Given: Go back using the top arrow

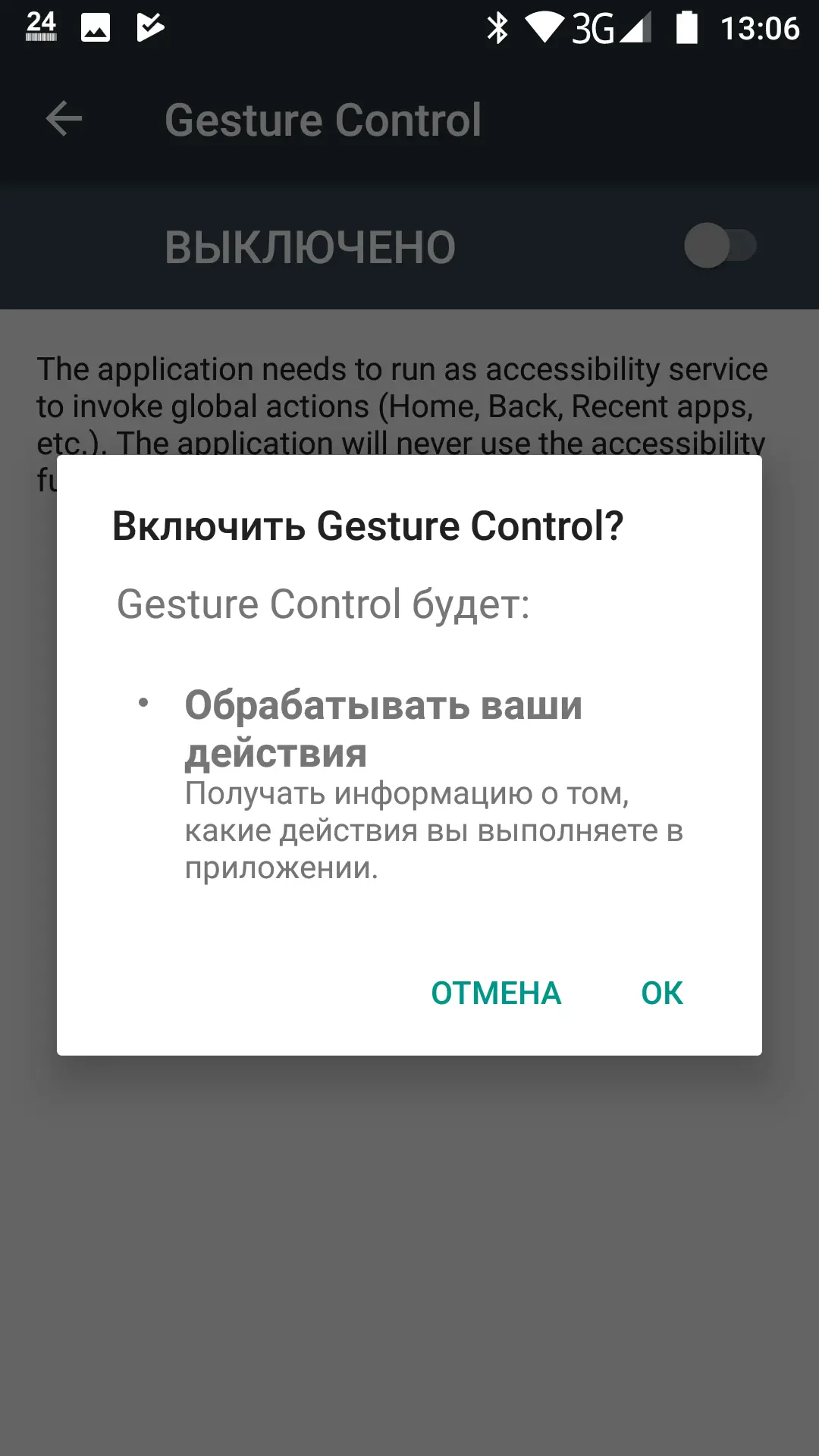Looking at the screenshot, I should point(64,119).
